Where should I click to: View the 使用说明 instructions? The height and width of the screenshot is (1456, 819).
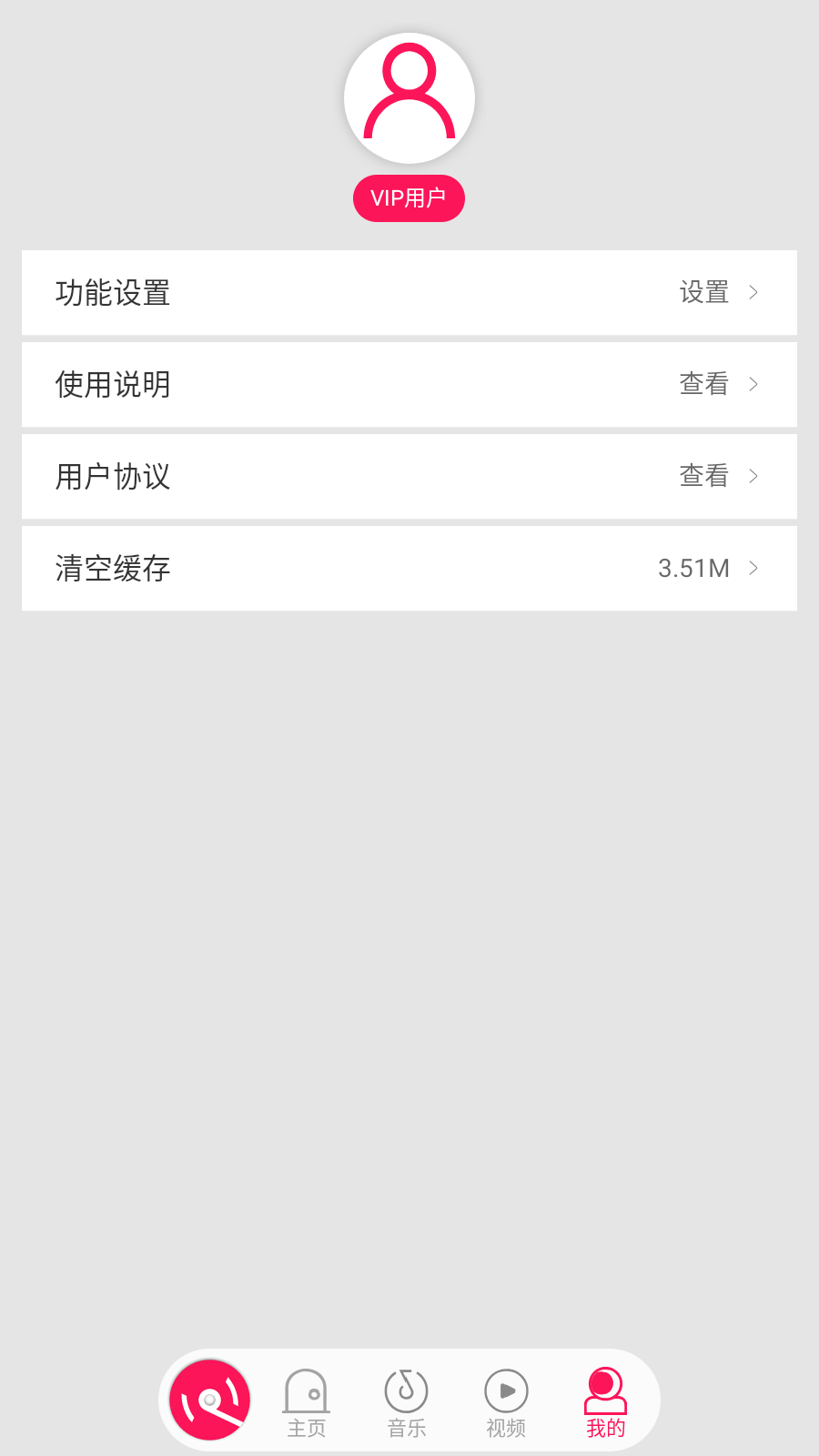pyautogui.click(x=409, y=385)
